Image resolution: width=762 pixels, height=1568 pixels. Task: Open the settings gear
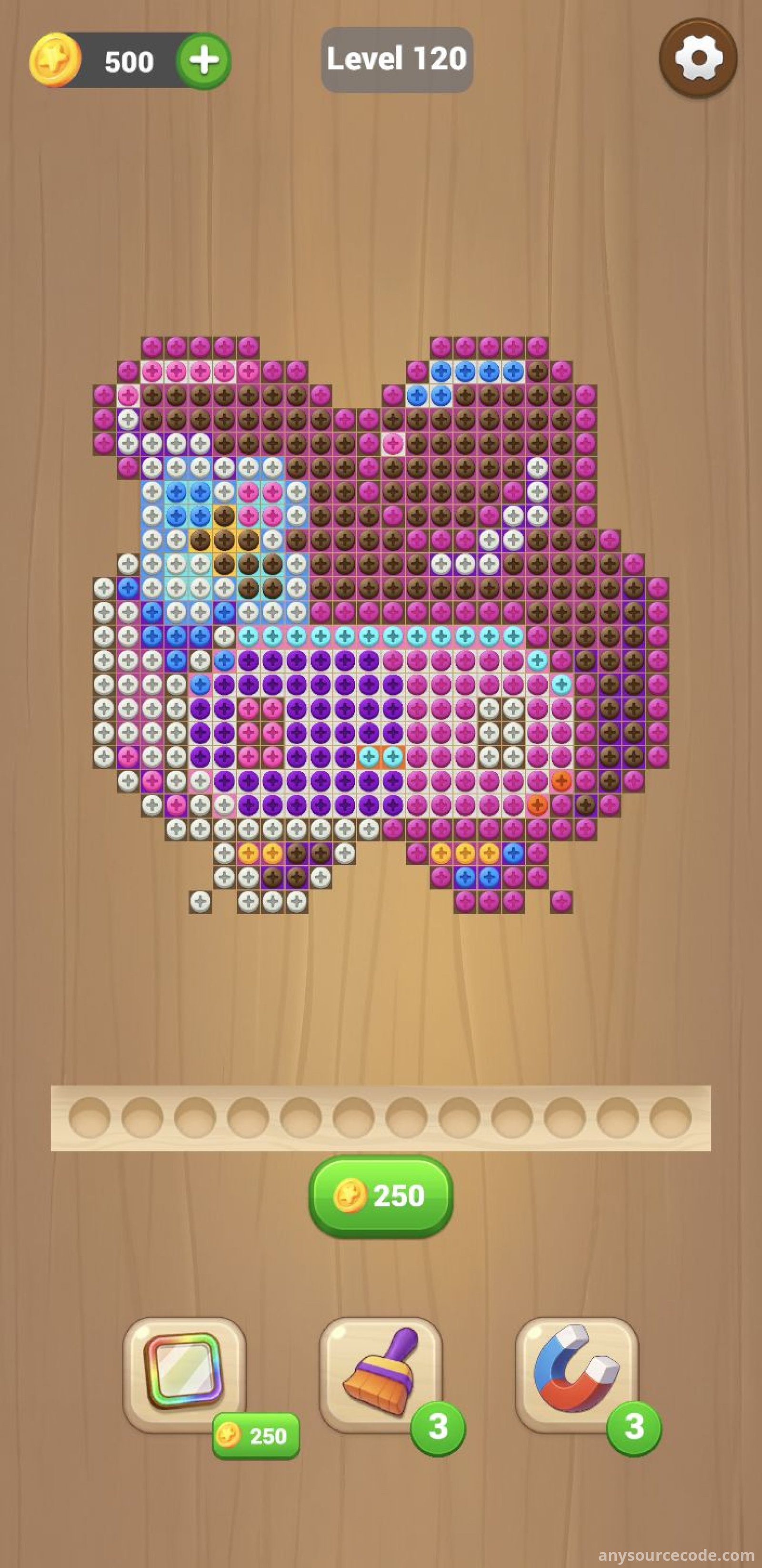698,58
